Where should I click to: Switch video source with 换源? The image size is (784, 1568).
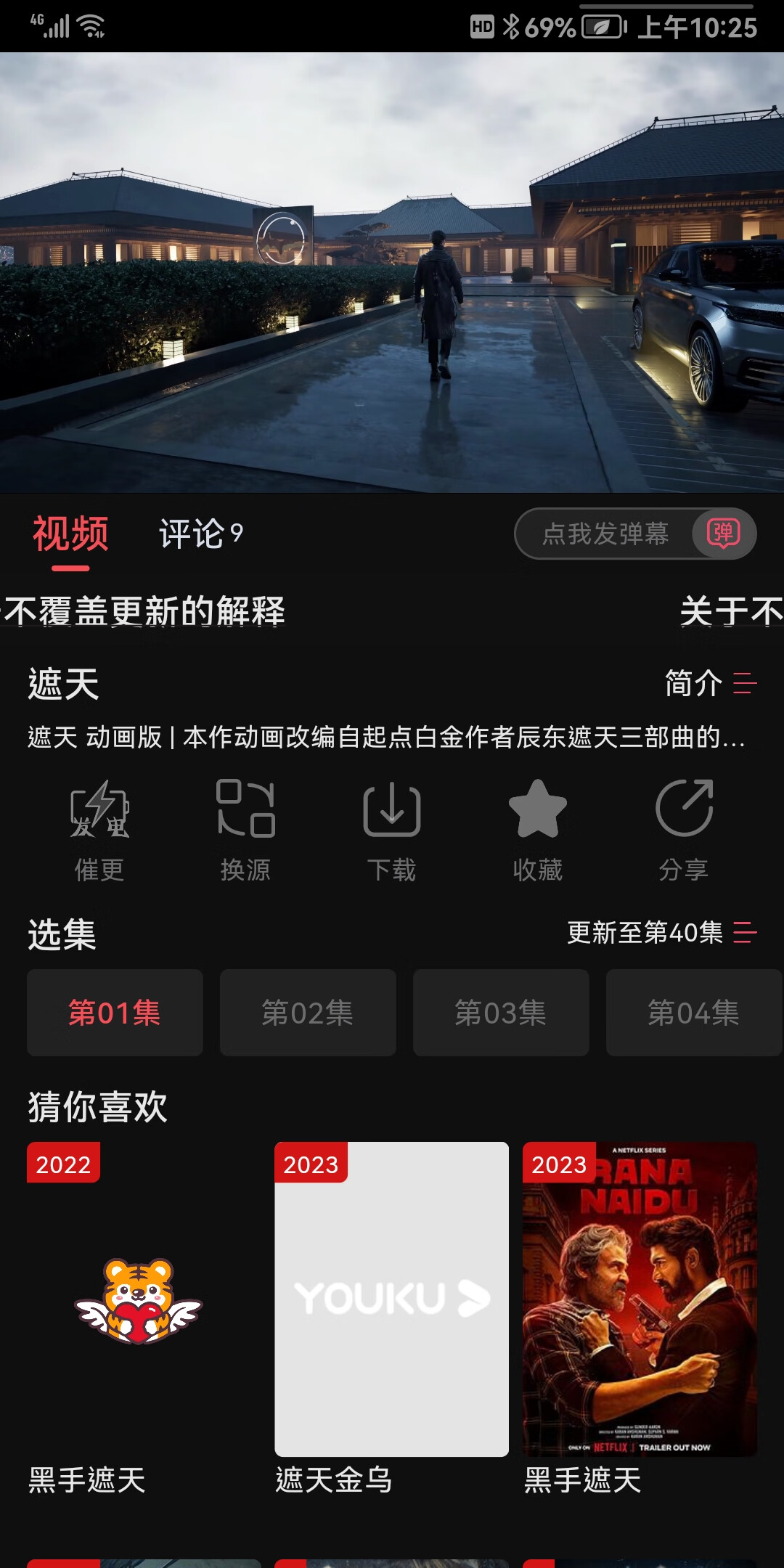pos(245,829)
